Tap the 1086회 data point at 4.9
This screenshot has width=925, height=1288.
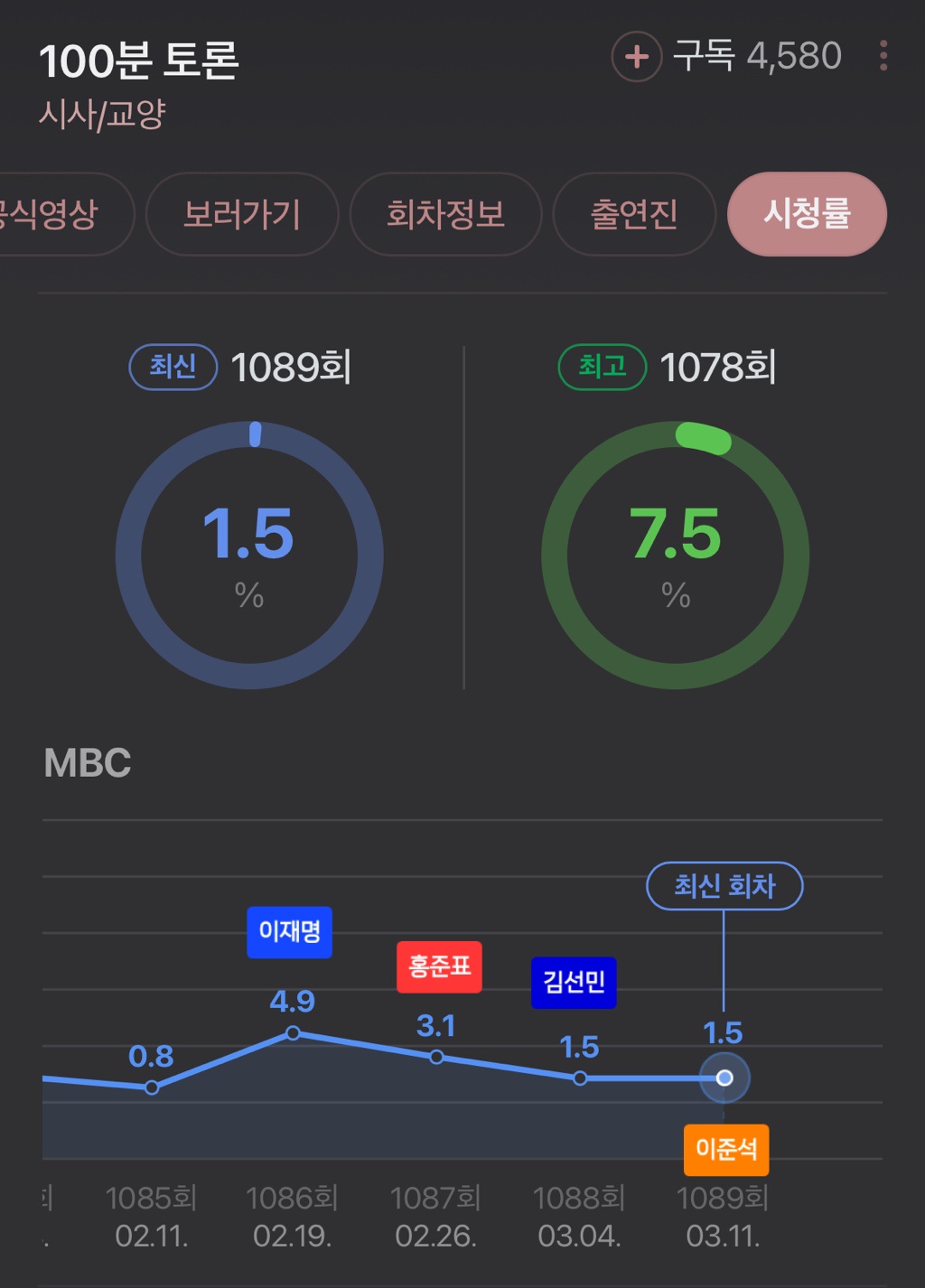coord(293,1032)
